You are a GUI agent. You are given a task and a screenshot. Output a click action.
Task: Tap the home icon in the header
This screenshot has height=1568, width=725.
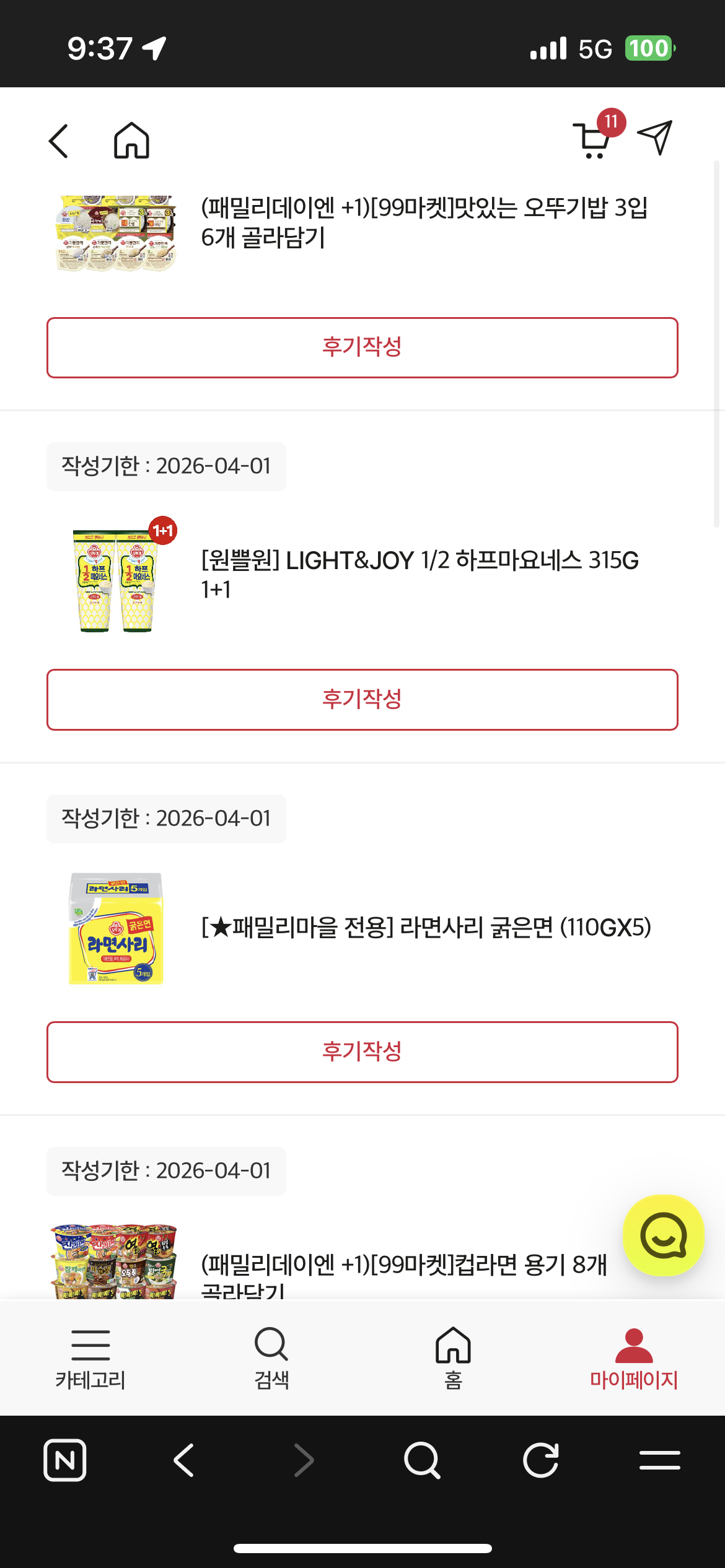[131, 141]
